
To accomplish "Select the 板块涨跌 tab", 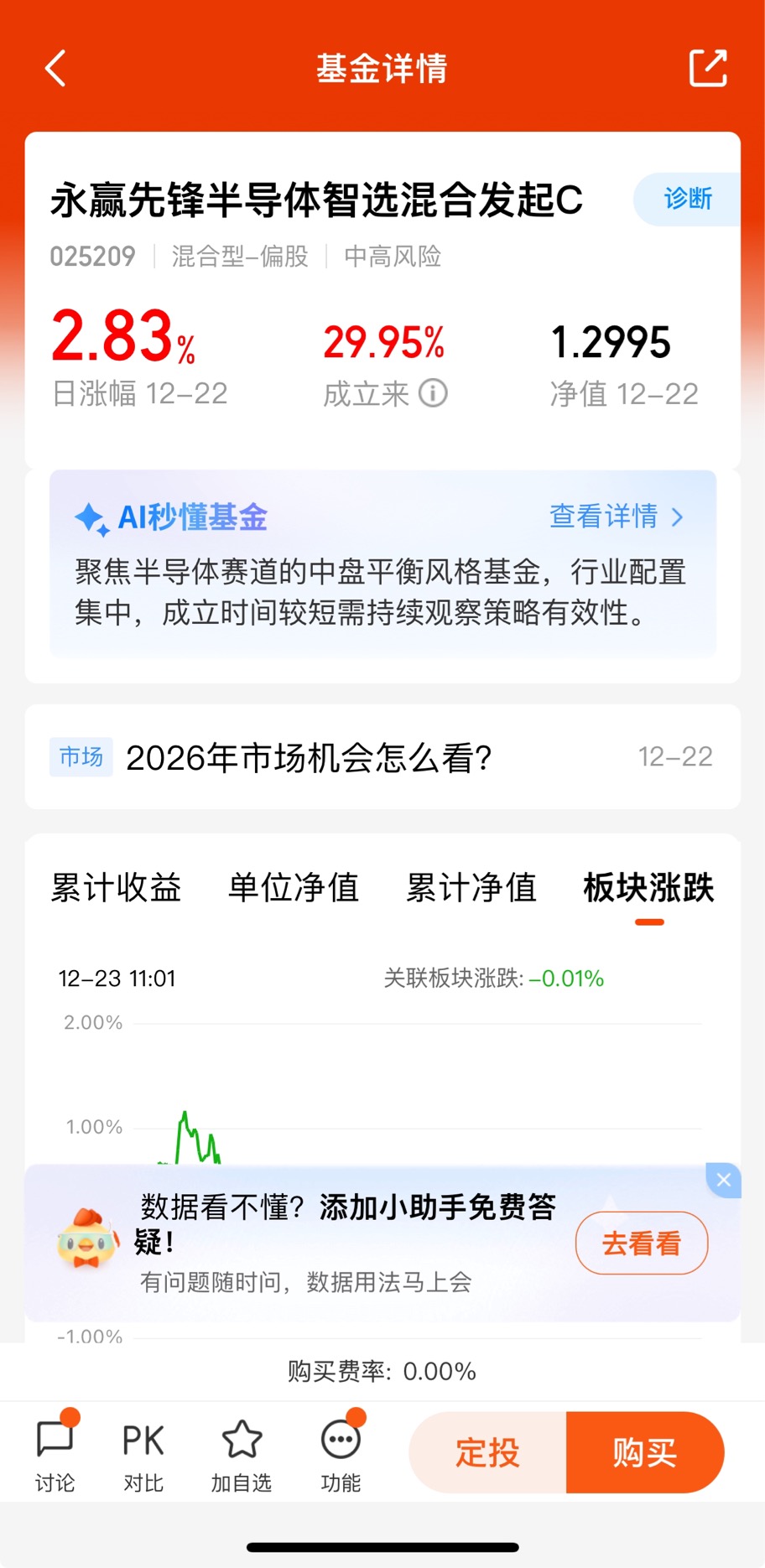I will 648,888.
